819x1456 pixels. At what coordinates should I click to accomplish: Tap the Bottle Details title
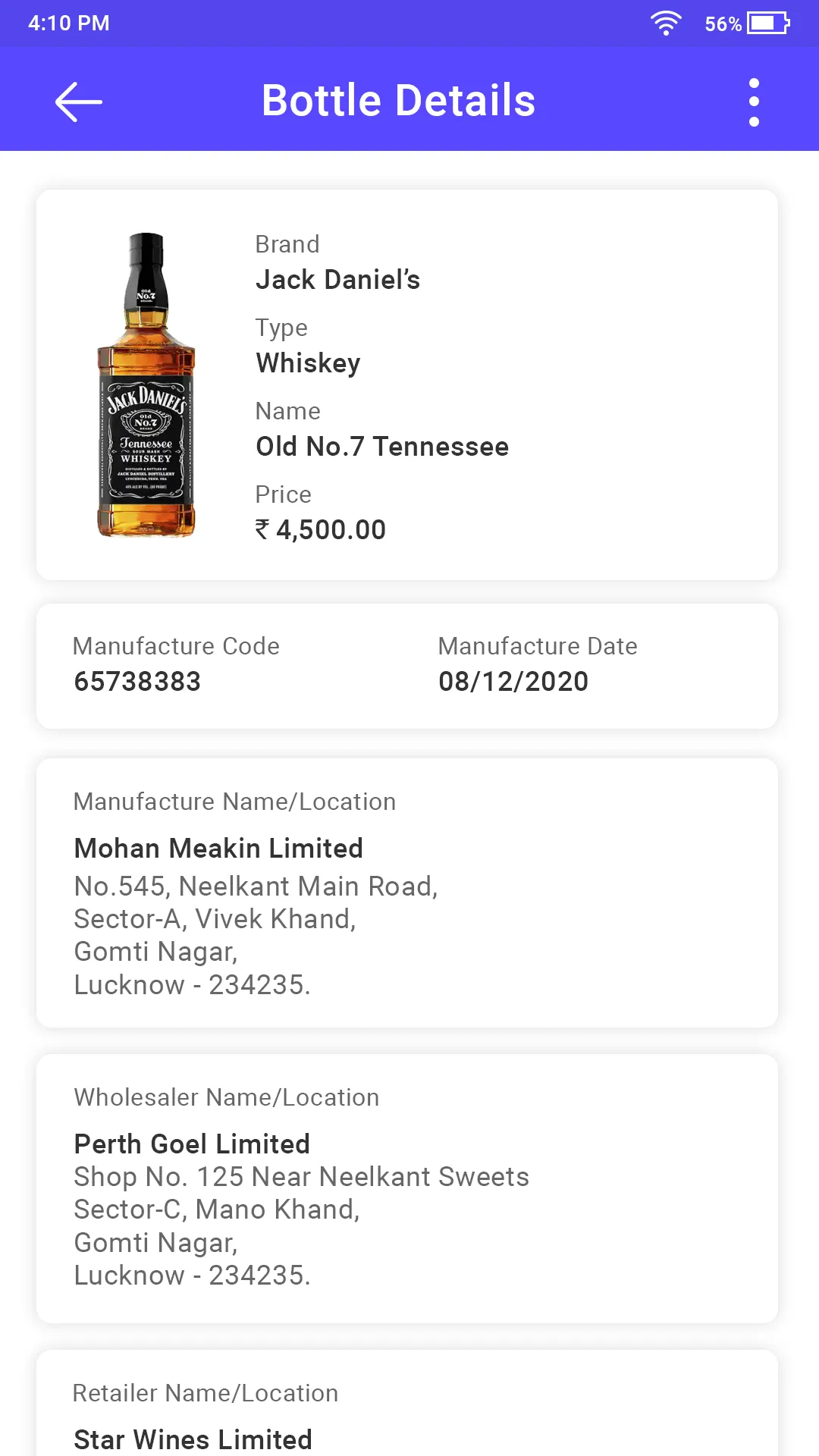(x=398, y=99)
